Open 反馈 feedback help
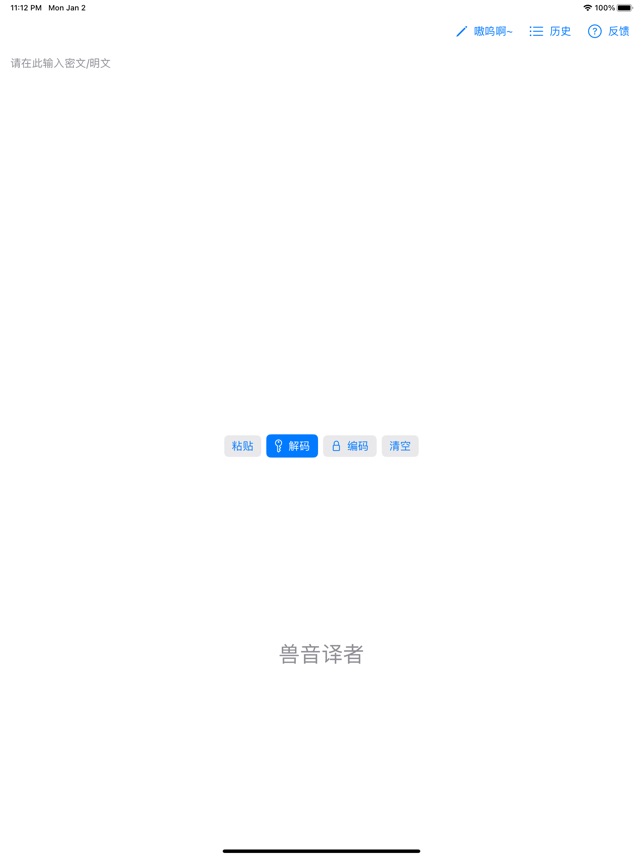This screenshot has width=643, height=858. click(608, 31)
